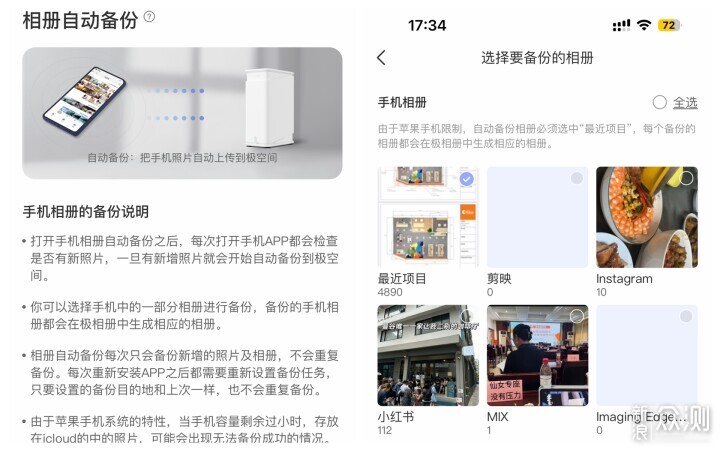Open the help icon beside 相册自动备份
720x450 pixels.
click(x=149, y=17)
